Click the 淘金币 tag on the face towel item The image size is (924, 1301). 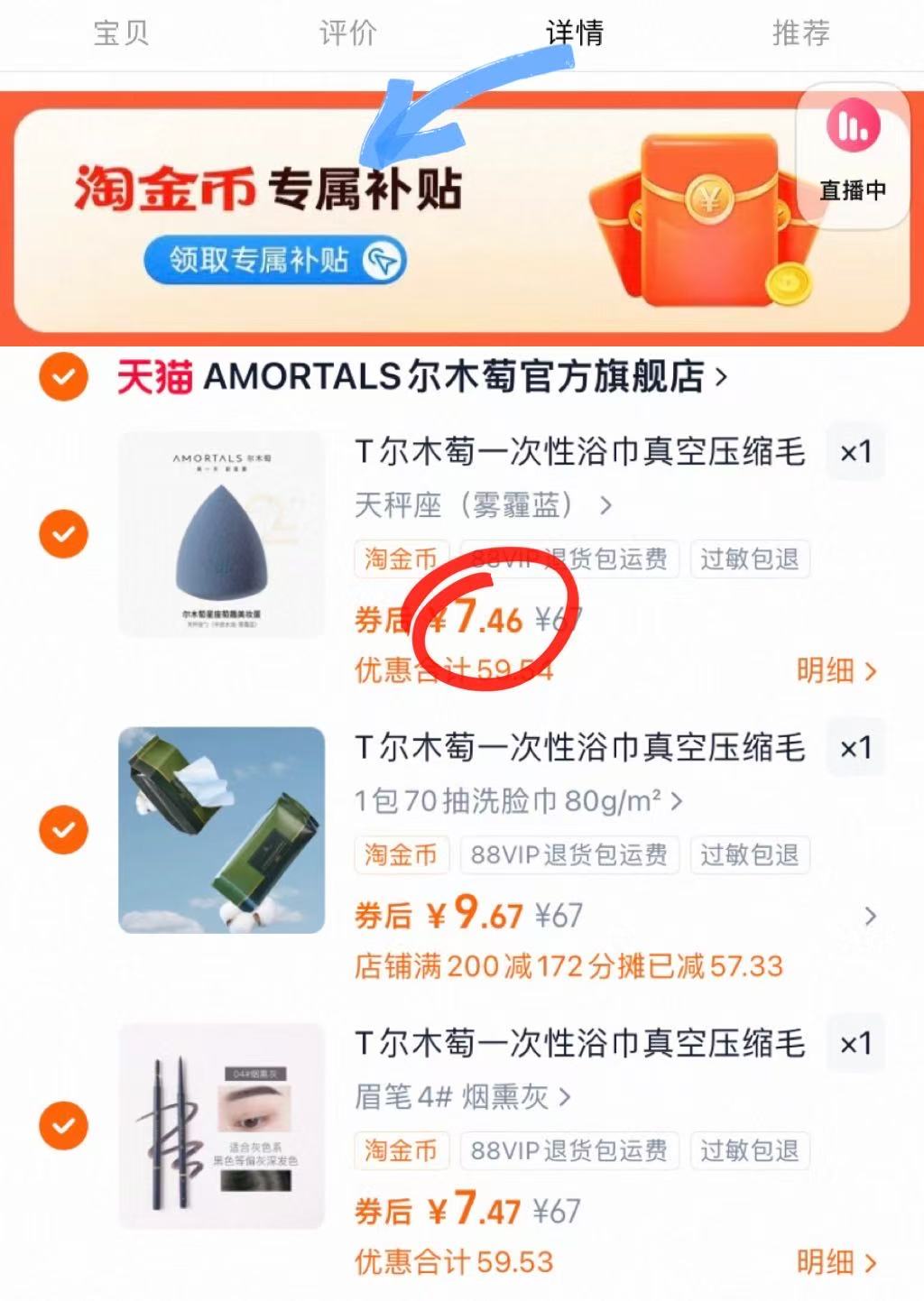tap(400, 854)
